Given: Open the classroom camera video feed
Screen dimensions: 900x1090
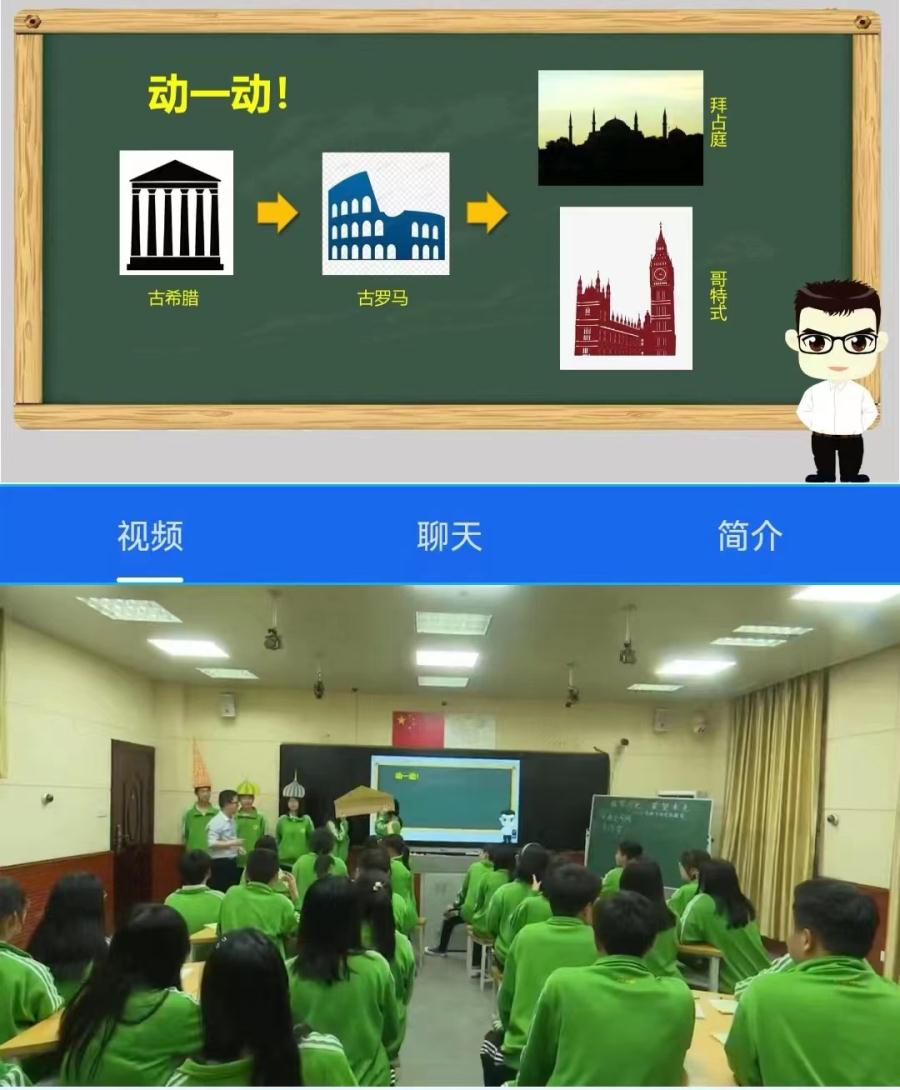Looking at the screenshot, I should [x=449, y=835].
